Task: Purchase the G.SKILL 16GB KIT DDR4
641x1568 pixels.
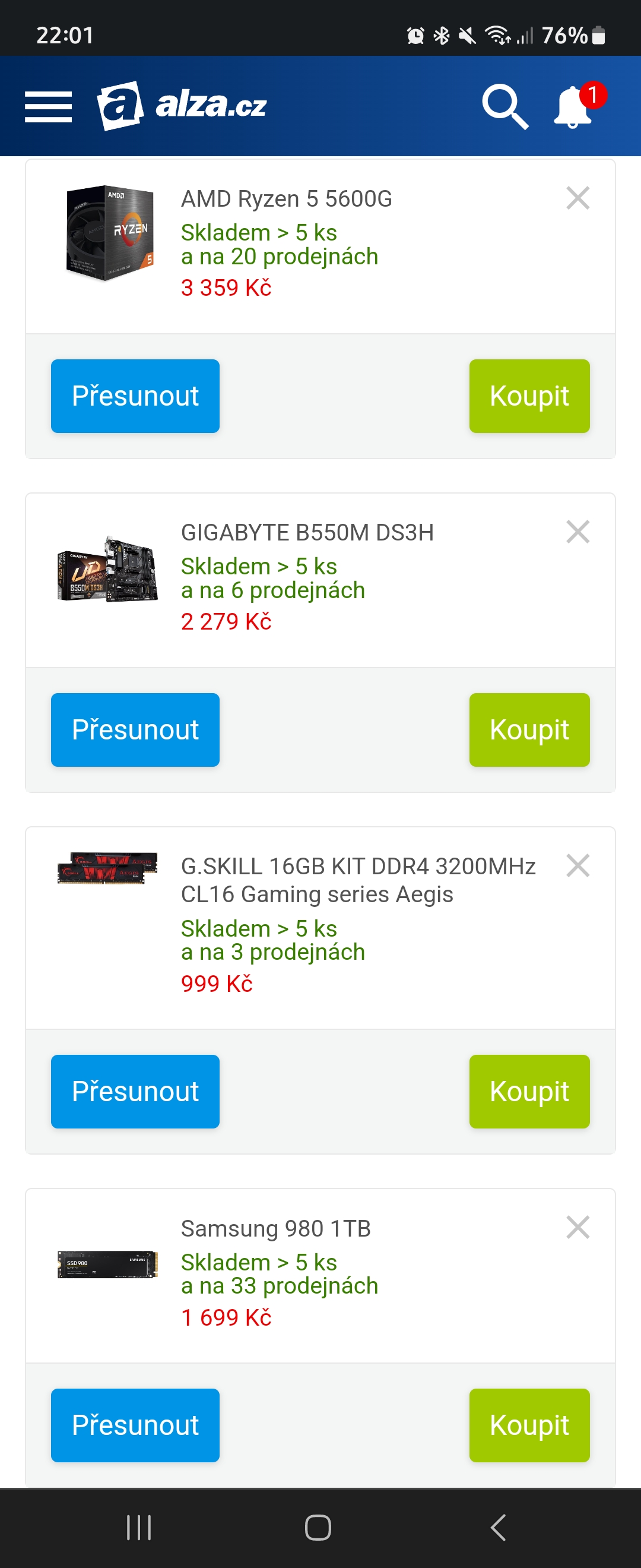Action: pyautogui.click(x=529, y=1092)
